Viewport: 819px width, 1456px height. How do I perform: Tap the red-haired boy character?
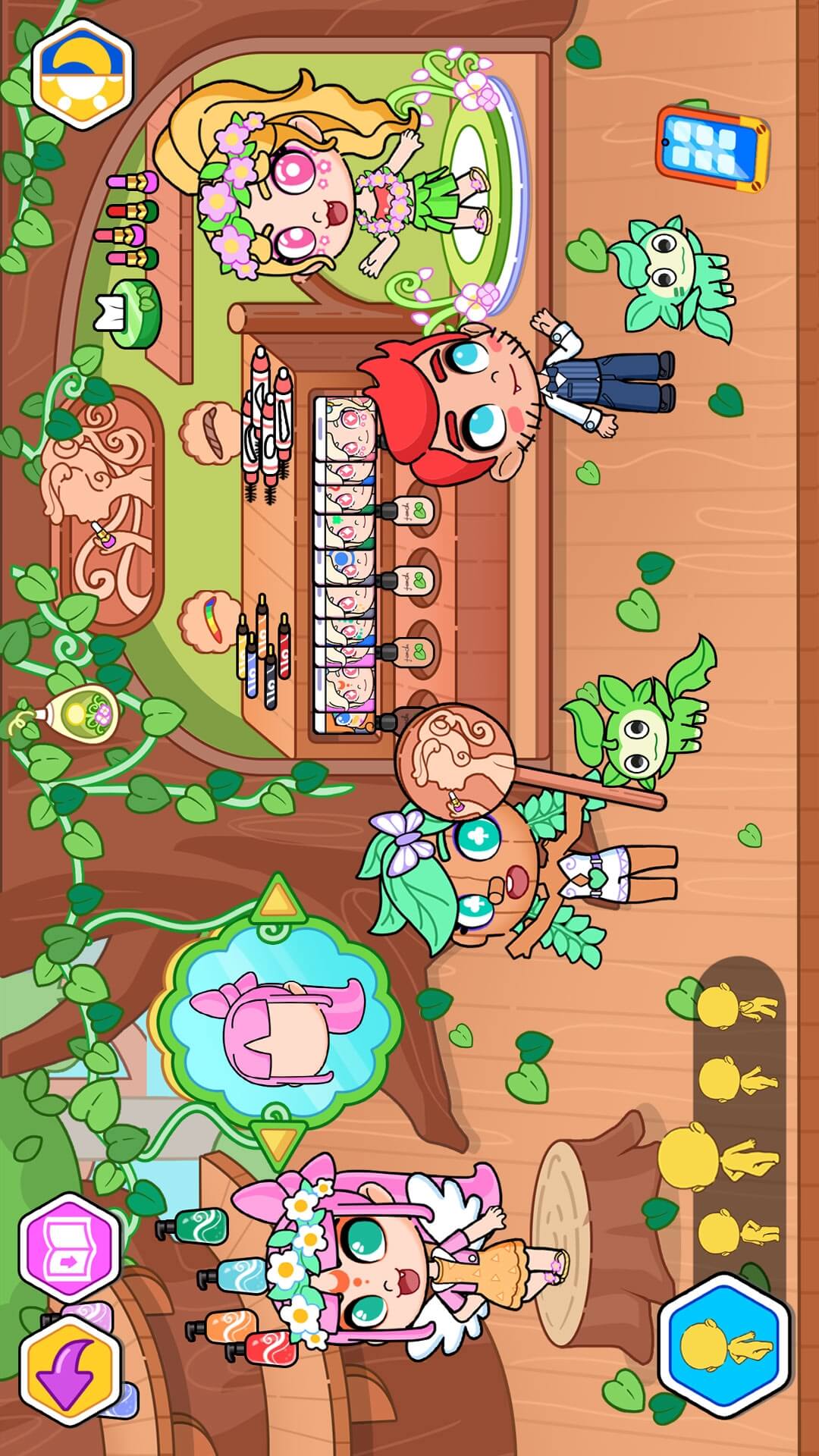click(x=485, y=402)
